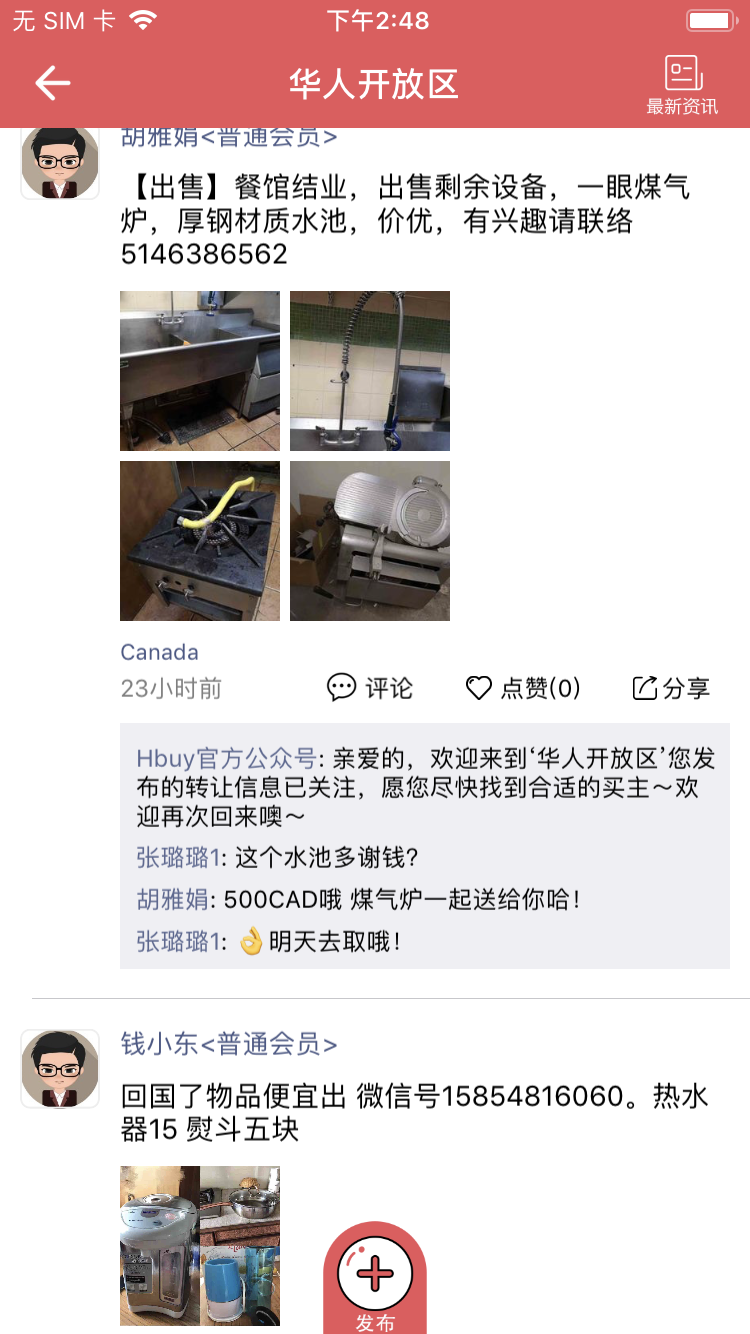The width and height of the screenshot is (750, 1334).
Task: Open commenter 张璐璐1's name link
Action: point(180,858)
